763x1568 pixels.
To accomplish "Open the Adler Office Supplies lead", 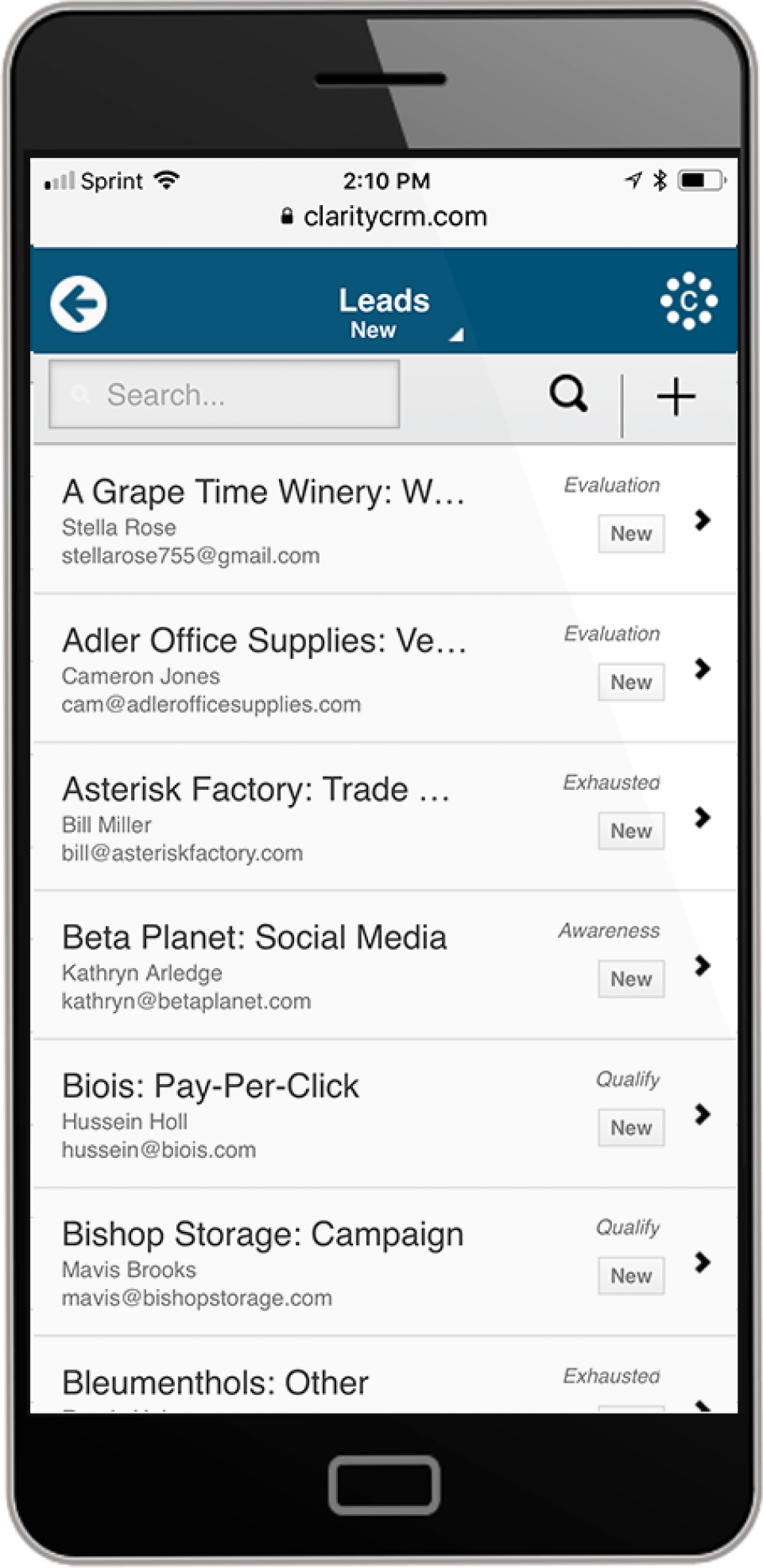I will click(x=264, y=641).
